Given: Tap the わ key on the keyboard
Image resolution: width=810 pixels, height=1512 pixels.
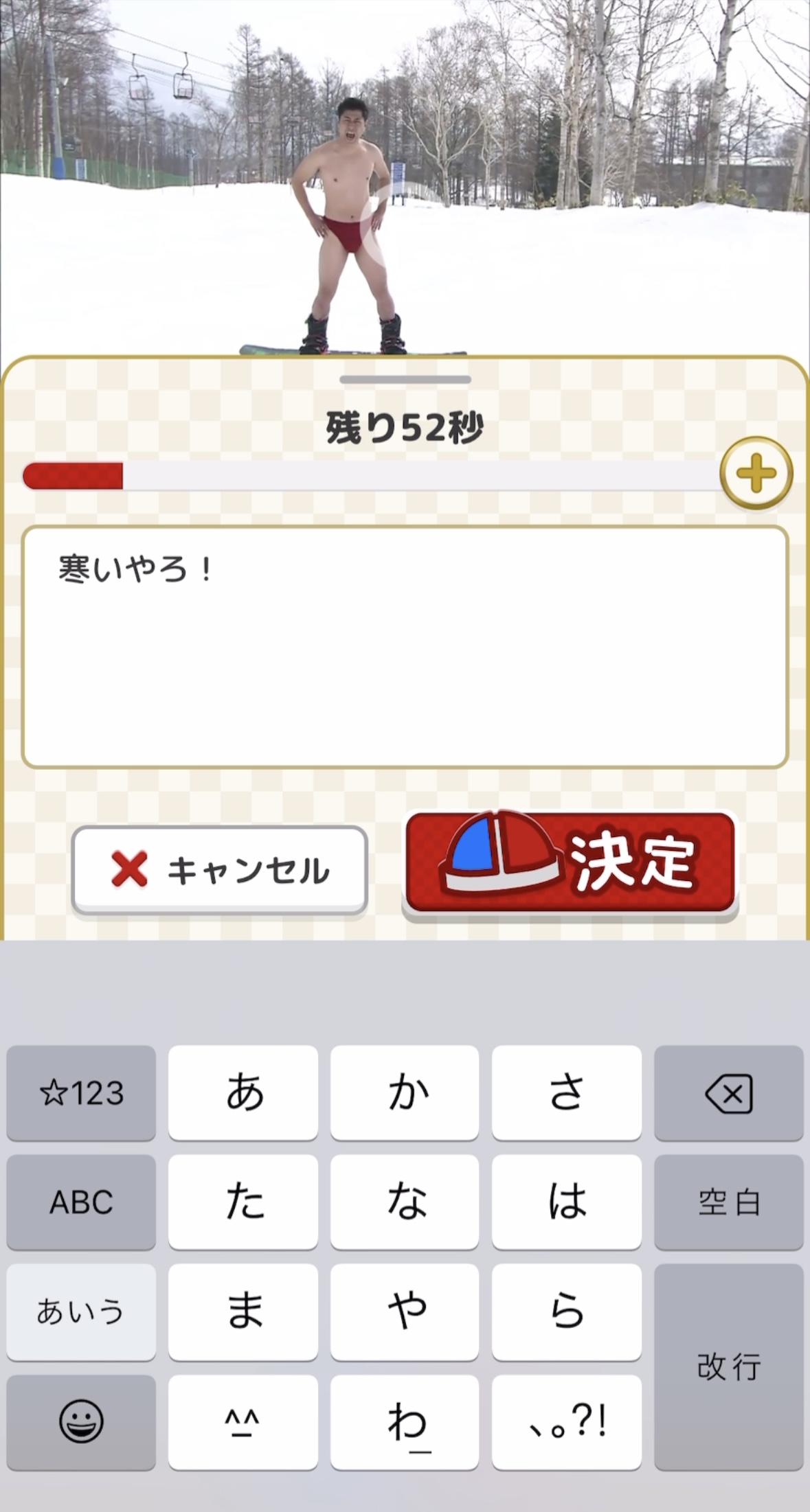Looking at the screenshot, I should [x=405, y=1420].
